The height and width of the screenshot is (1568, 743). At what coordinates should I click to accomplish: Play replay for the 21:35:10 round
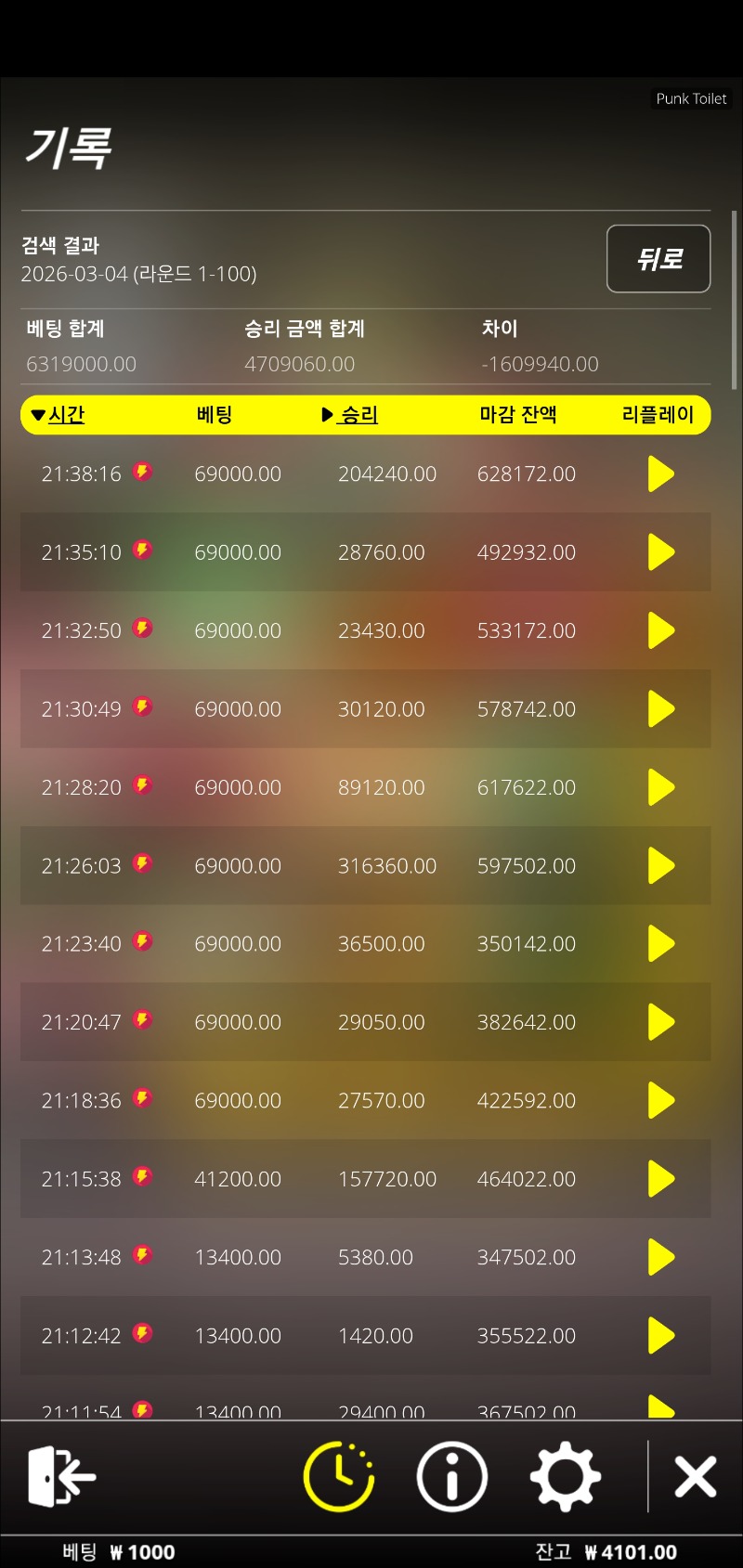[660, 552]
